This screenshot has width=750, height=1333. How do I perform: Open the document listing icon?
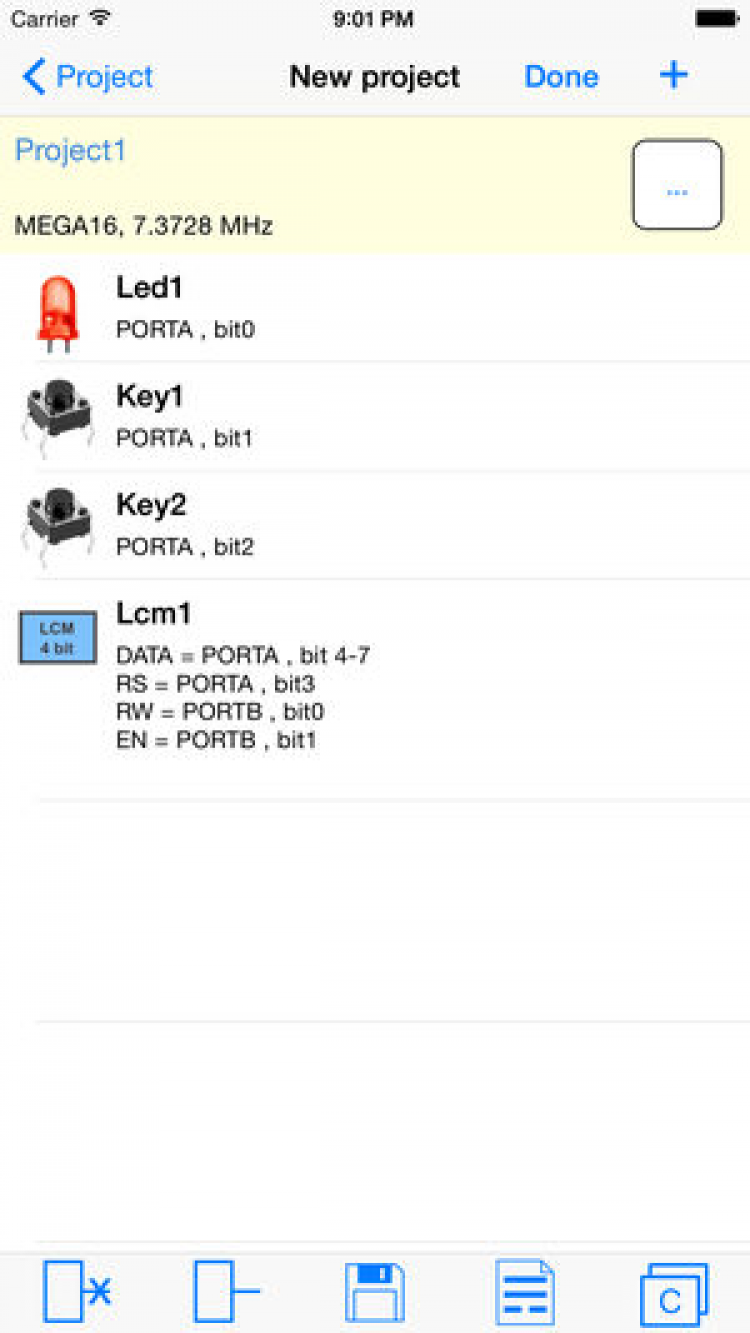coord(525,1291)
